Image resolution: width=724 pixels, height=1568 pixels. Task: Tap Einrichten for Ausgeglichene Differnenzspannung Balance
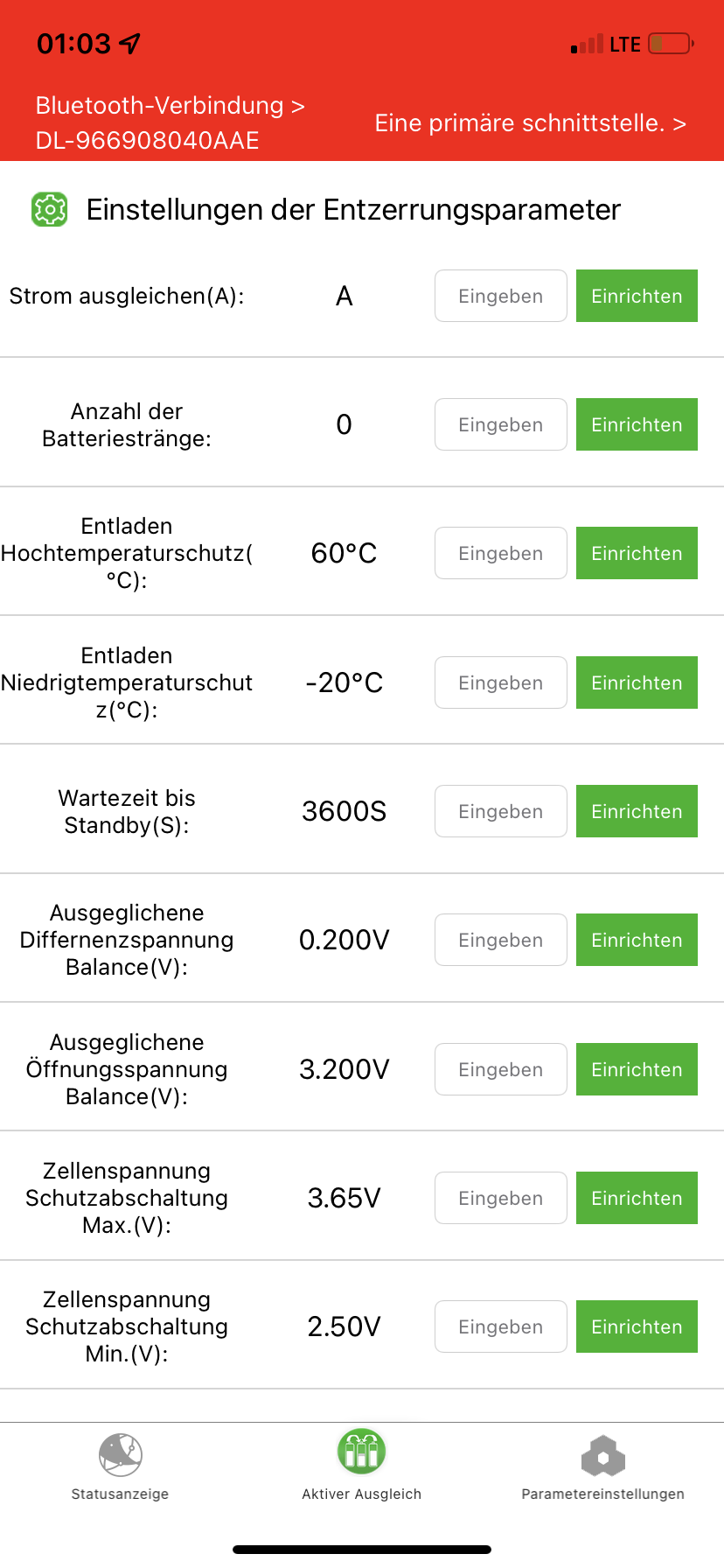coord(637,940)
